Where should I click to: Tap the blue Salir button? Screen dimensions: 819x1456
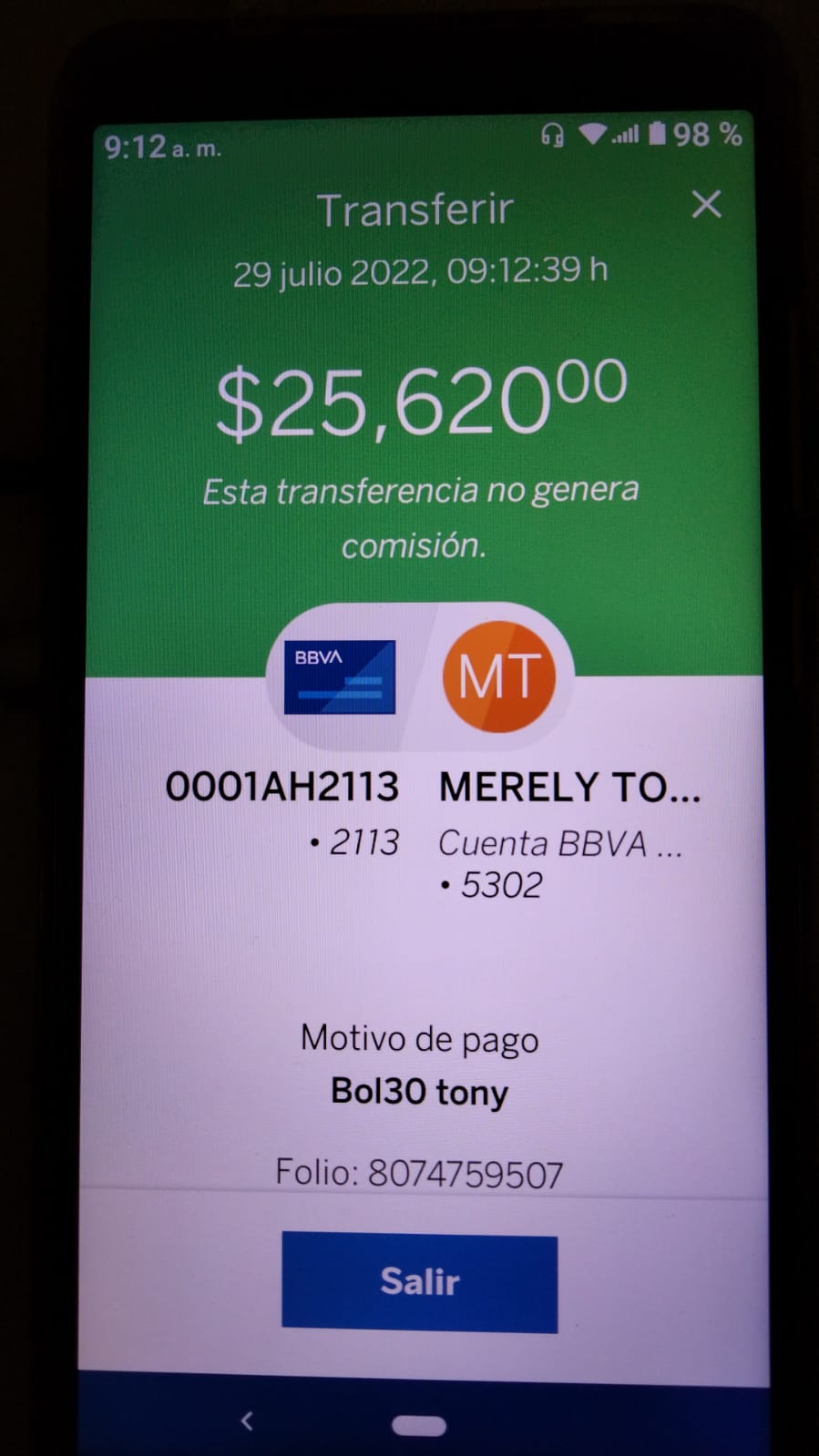(x=419, y=1282)
